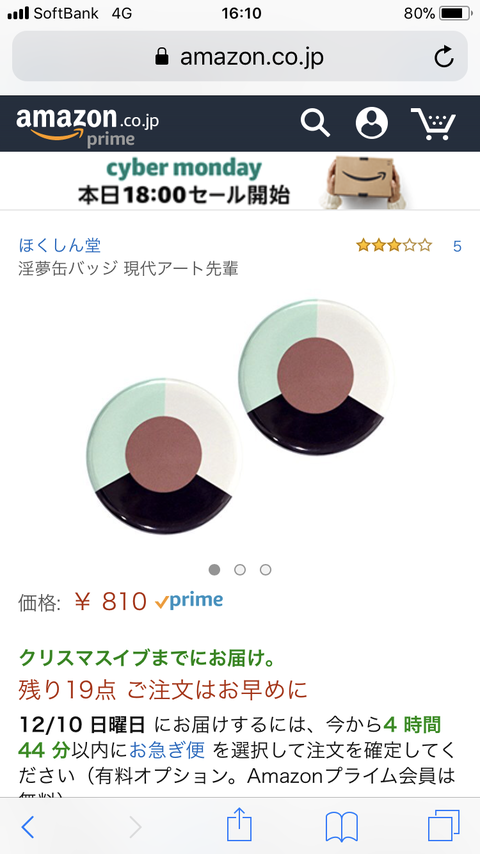The height and width of the screenshot is (854, 480).
Task: Share this page
Action: [x=239, y=825]
